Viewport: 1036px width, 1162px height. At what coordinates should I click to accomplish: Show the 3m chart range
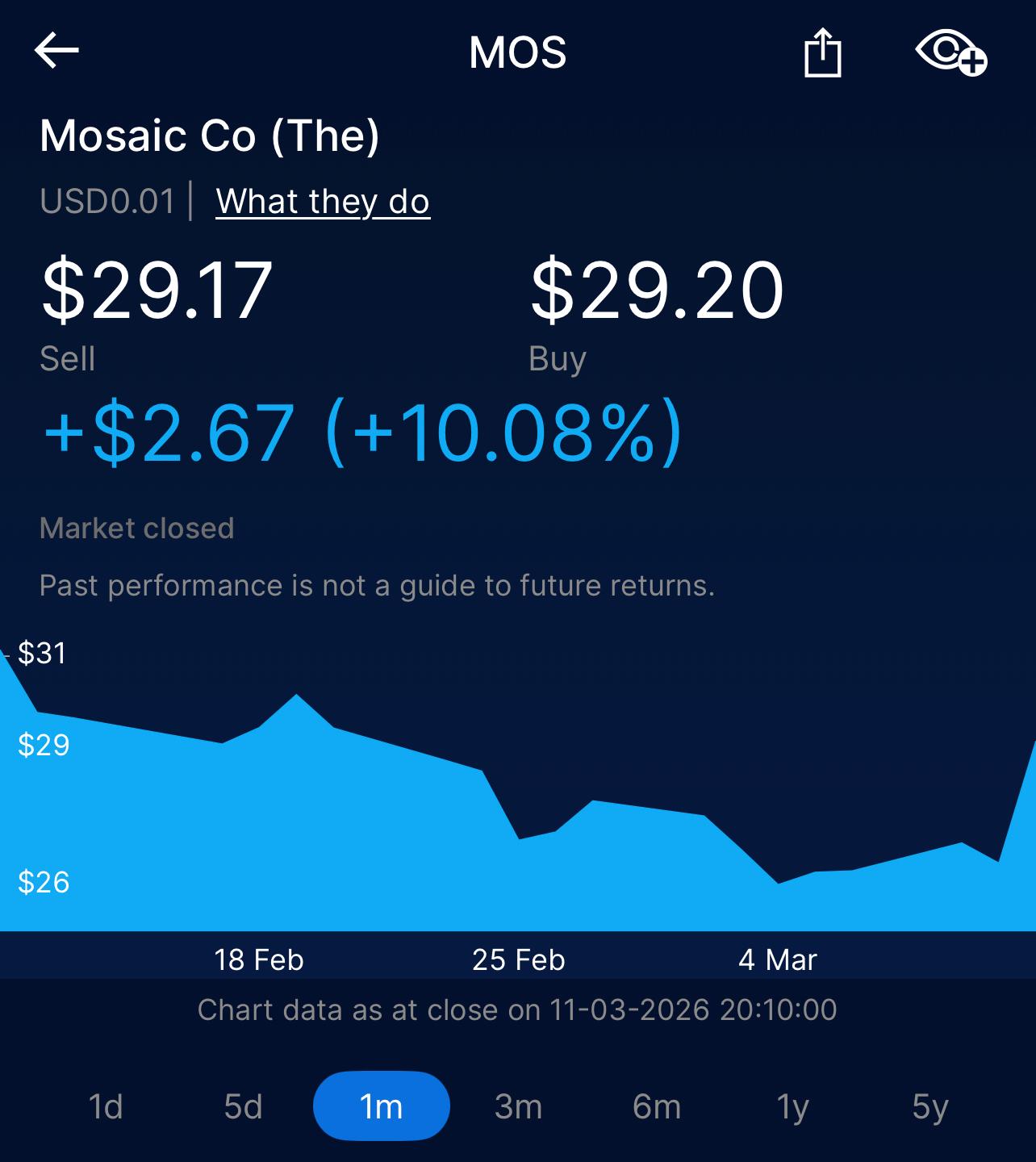[518, 1106]
